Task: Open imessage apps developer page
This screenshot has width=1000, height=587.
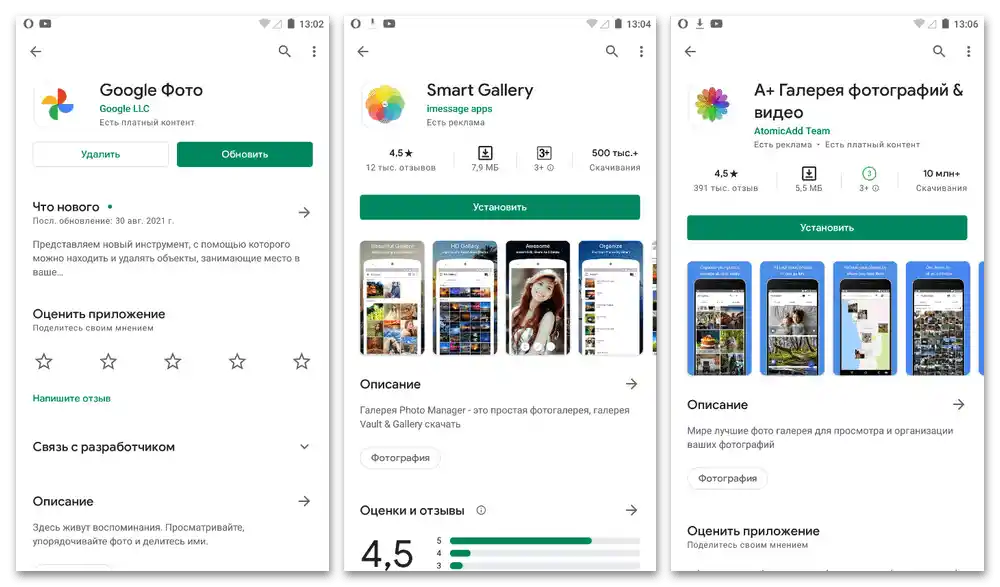Action: [x=460, y=108]
